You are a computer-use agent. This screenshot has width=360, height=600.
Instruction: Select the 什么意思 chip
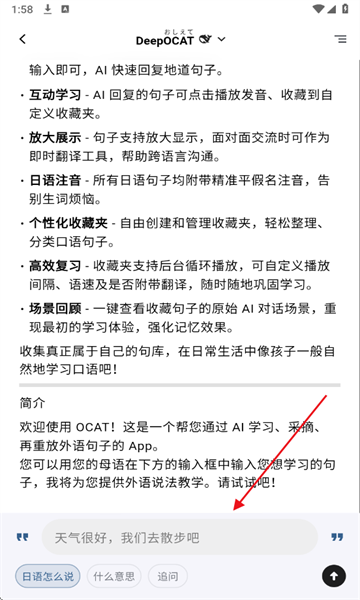click(114, 576)
